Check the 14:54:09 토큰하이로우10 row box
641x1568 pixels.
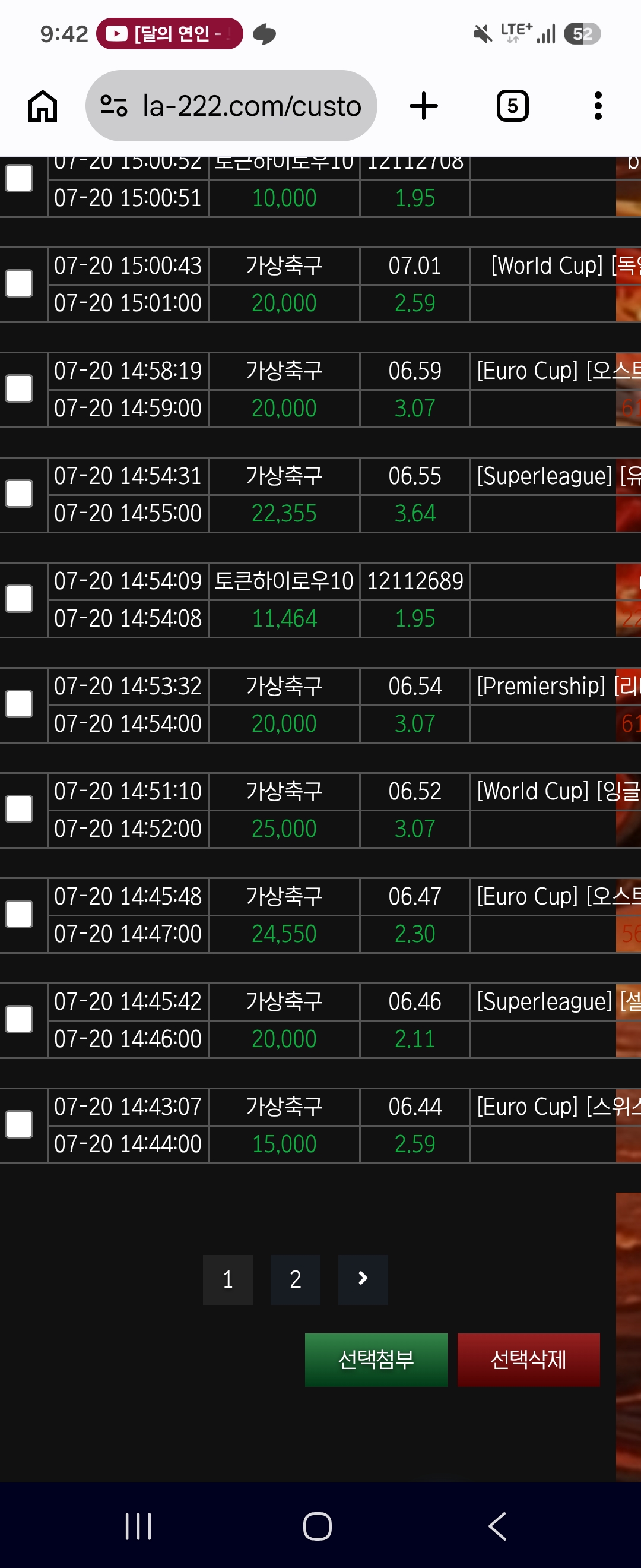19,599
